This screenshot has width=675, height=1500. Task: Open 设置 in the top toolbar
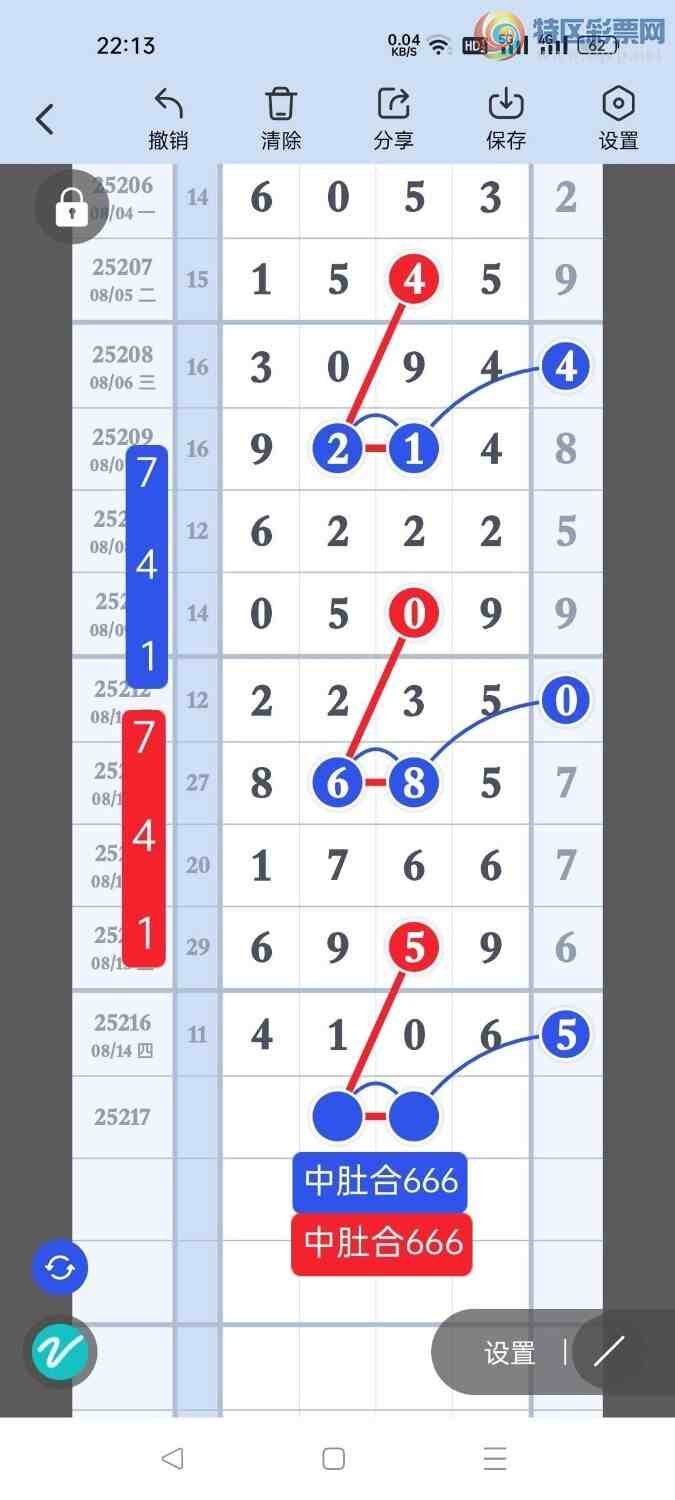coord(618,119)
